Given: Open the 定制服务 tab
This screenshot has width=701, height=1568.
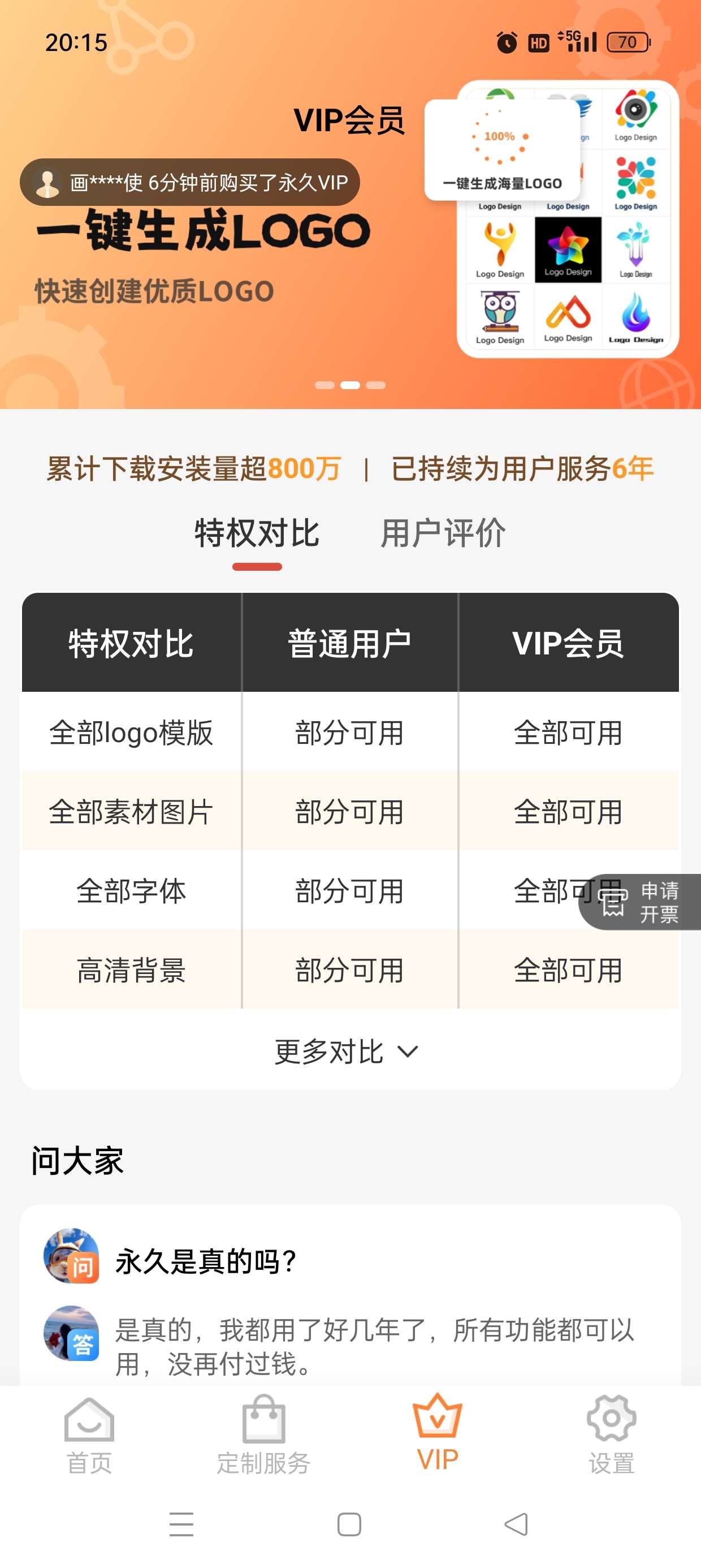Looking at the screenshot, I should click(x=263, y=1435).
